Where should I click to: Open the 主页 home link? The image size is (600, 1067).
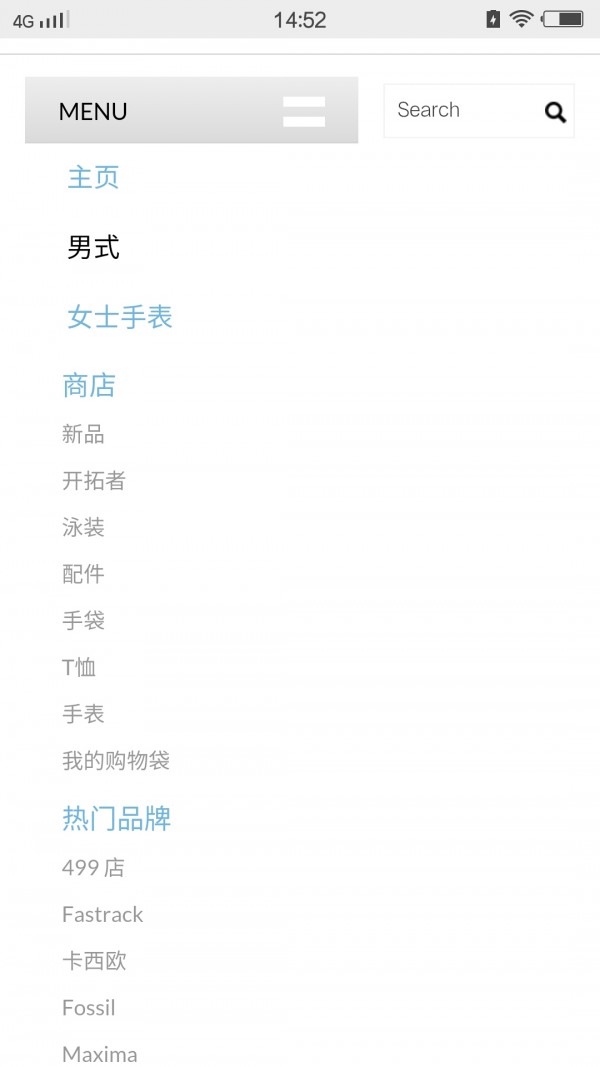coord(93,178)
